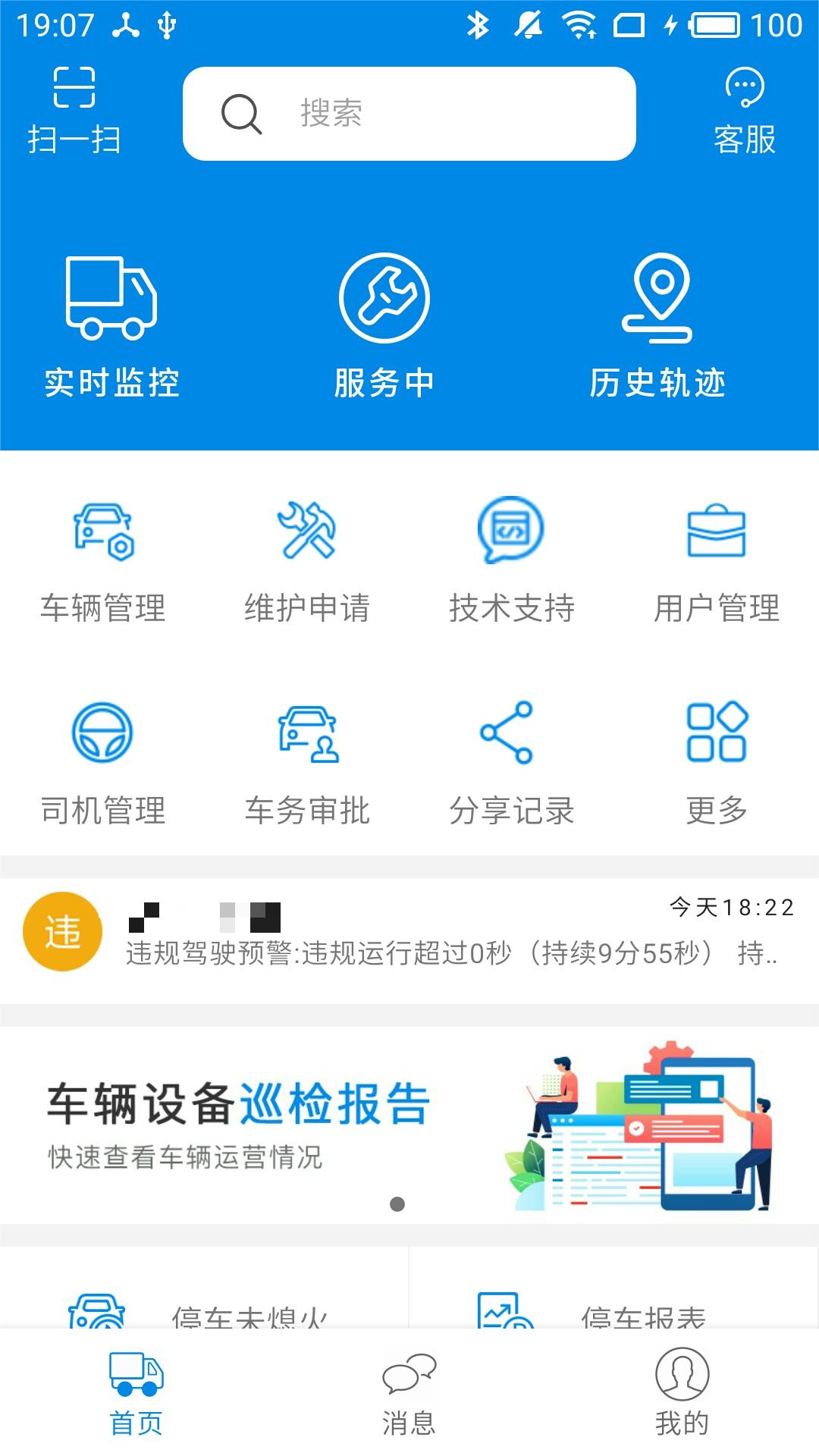Viewport: 819px width, 1456px height.
Task: Switch to the 我的 profile tab
Action: 681,1395
